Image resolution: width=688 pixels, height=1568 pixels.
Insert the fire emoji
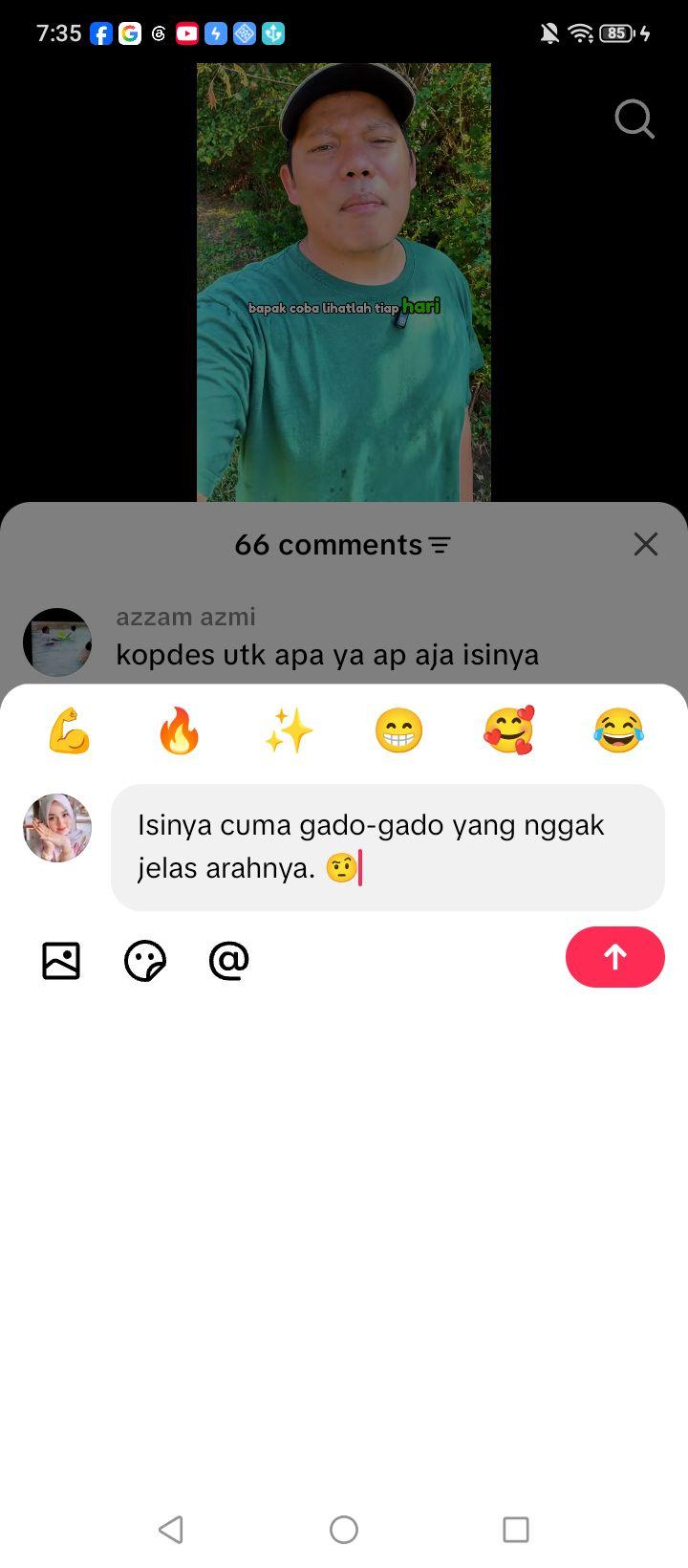click(179, 731)
